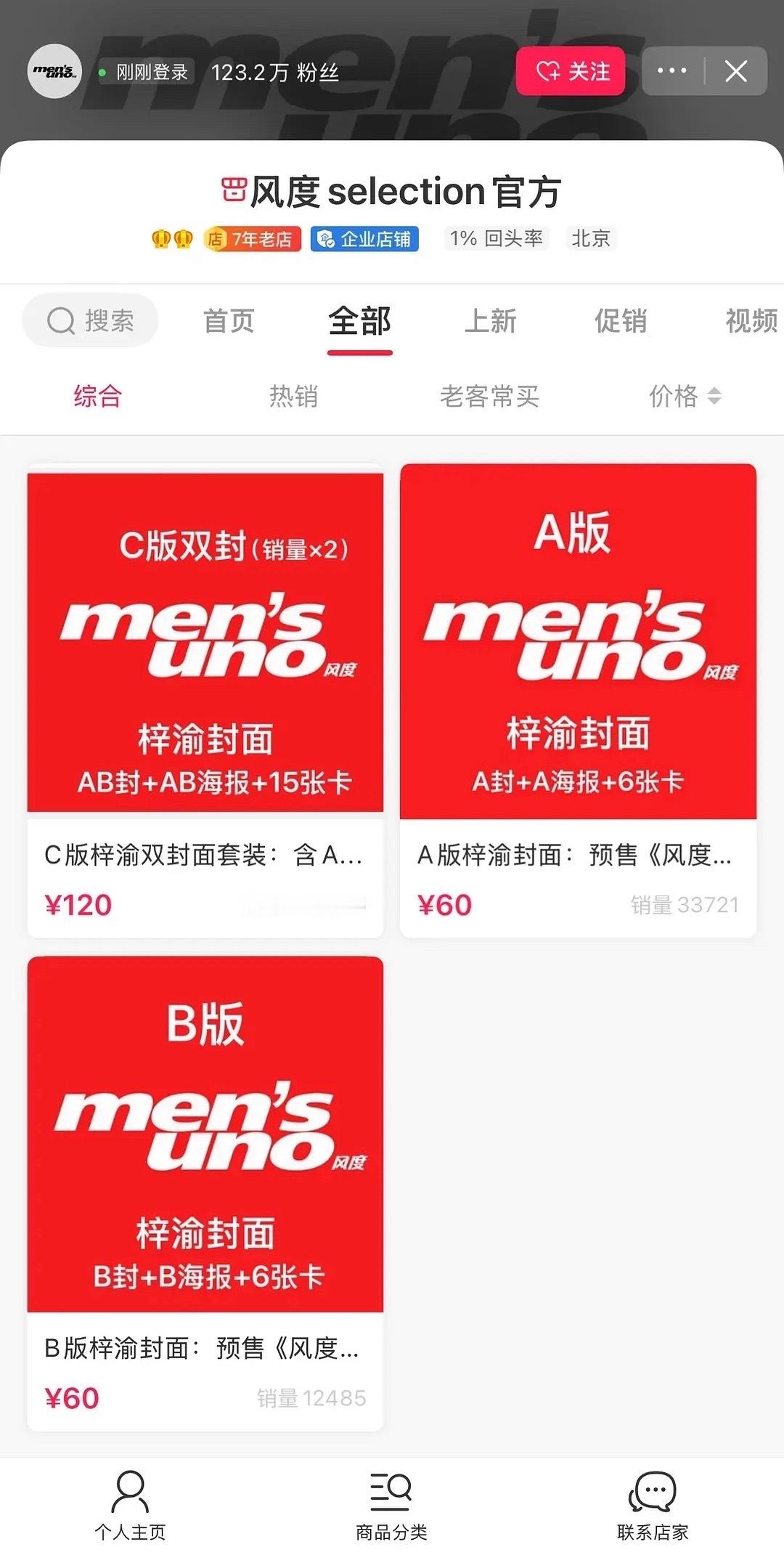Open 商品分类 in bottom bar

pos(391,1505)
